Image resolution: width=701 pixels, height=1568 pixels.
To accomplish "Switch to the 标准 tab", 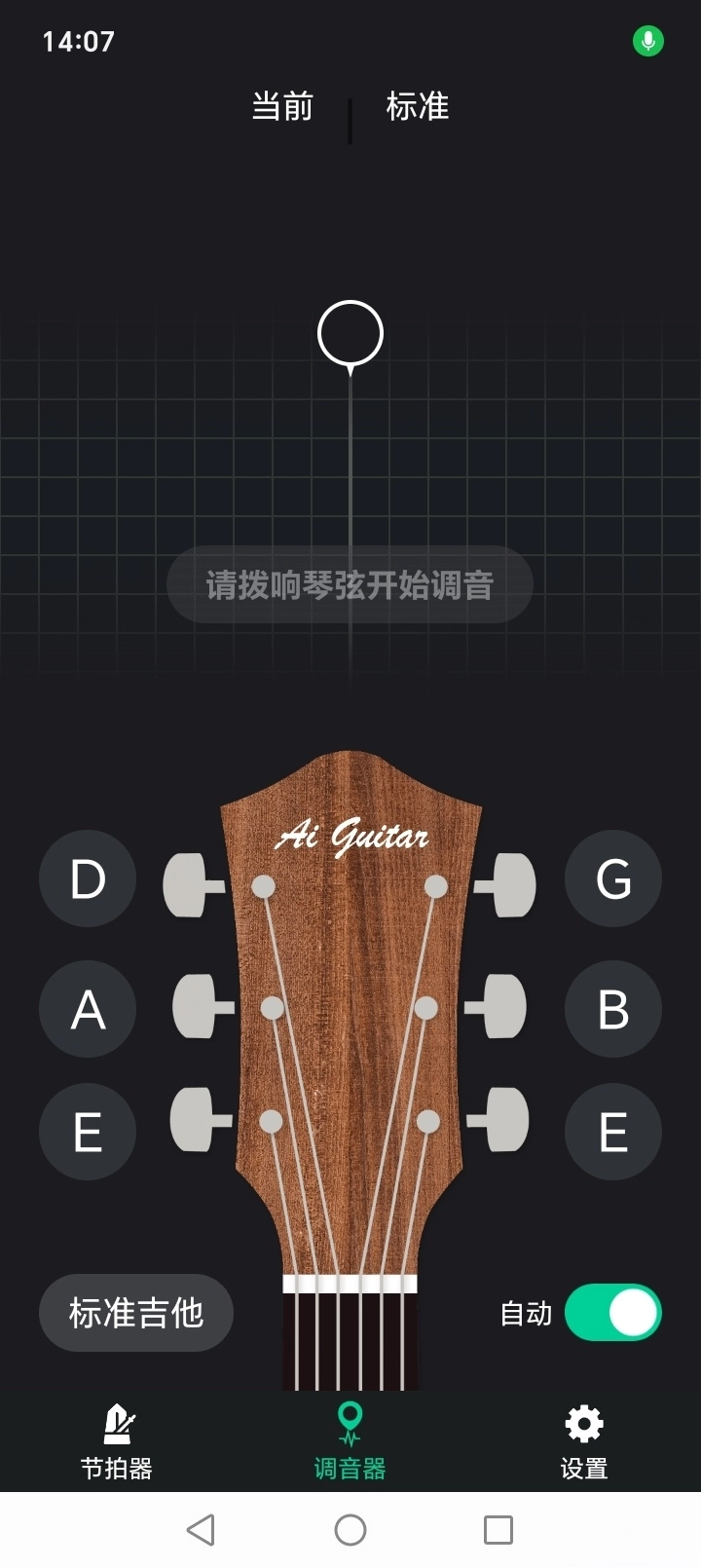I will pyautogui.click(x=417, y=108).
